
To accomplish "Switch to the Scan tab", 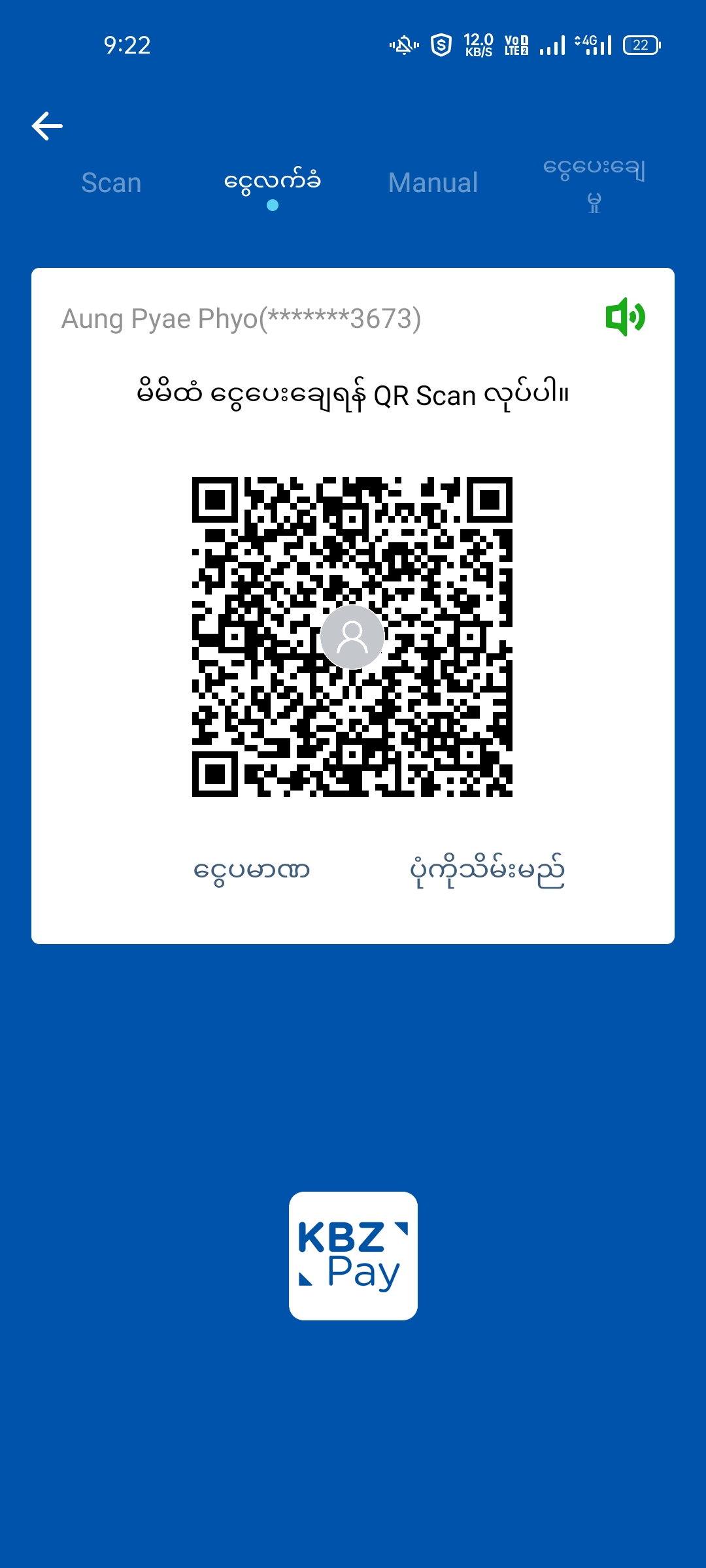I will pos(111,183).
